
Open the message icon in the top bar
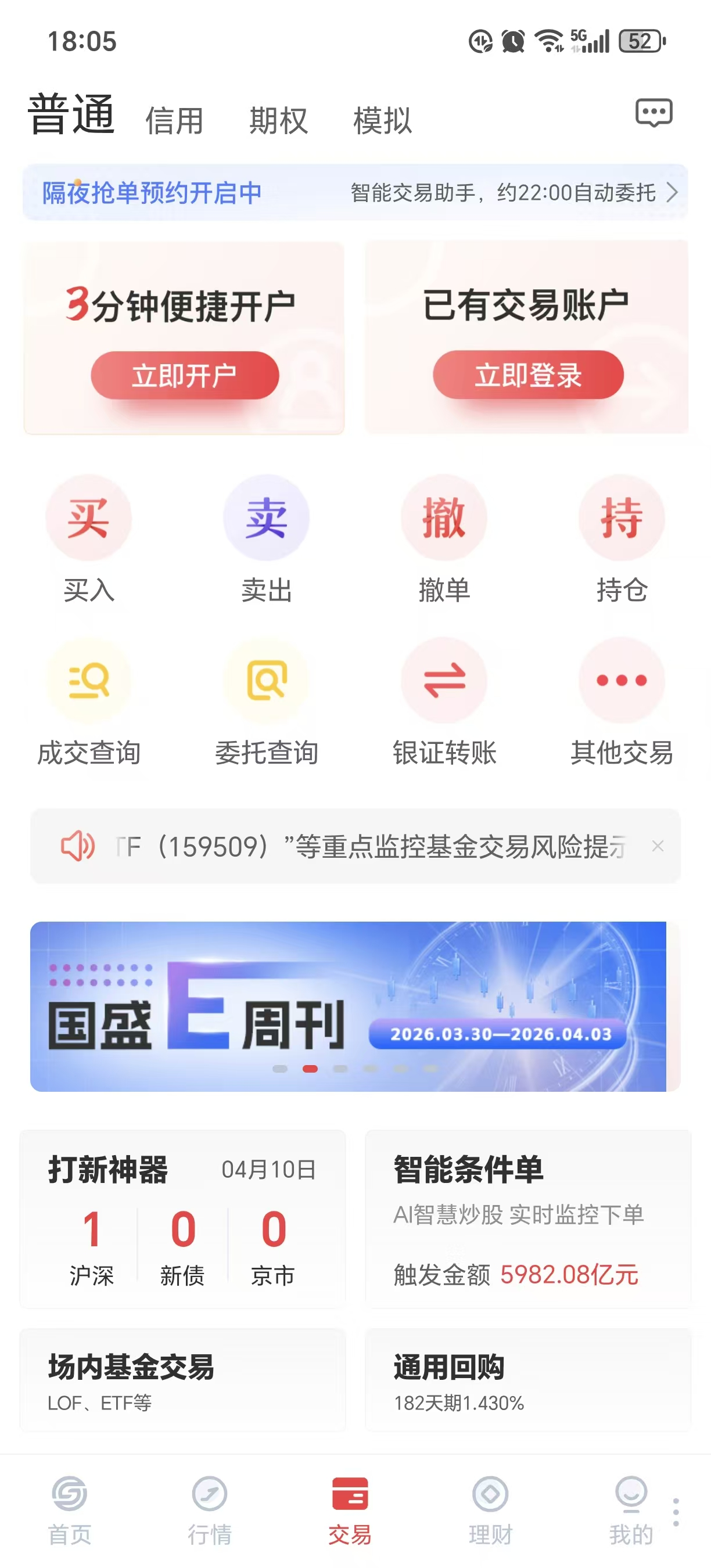(653, 113)
